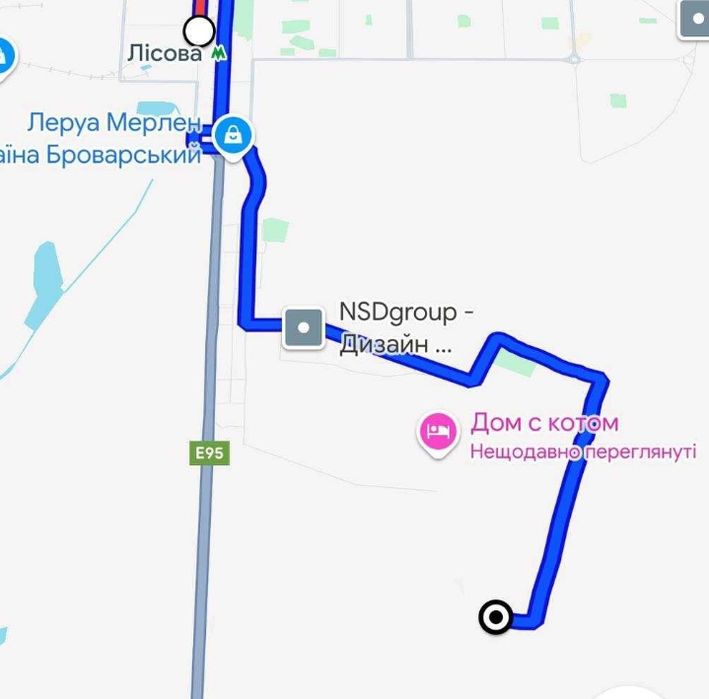This screenshot has width=709, height=699.
Task: Tap the Лісова metro station marker
Action: (x=219, y=54)
